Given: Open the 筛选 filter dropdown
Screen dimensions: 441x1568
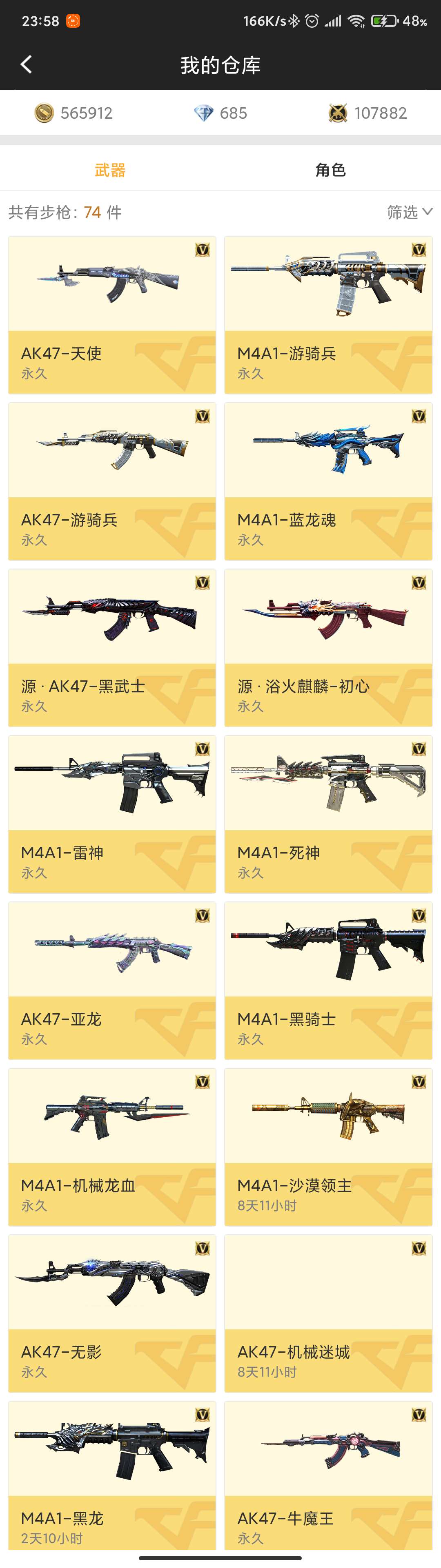Looking at the screenshot, I should (409, 212).
